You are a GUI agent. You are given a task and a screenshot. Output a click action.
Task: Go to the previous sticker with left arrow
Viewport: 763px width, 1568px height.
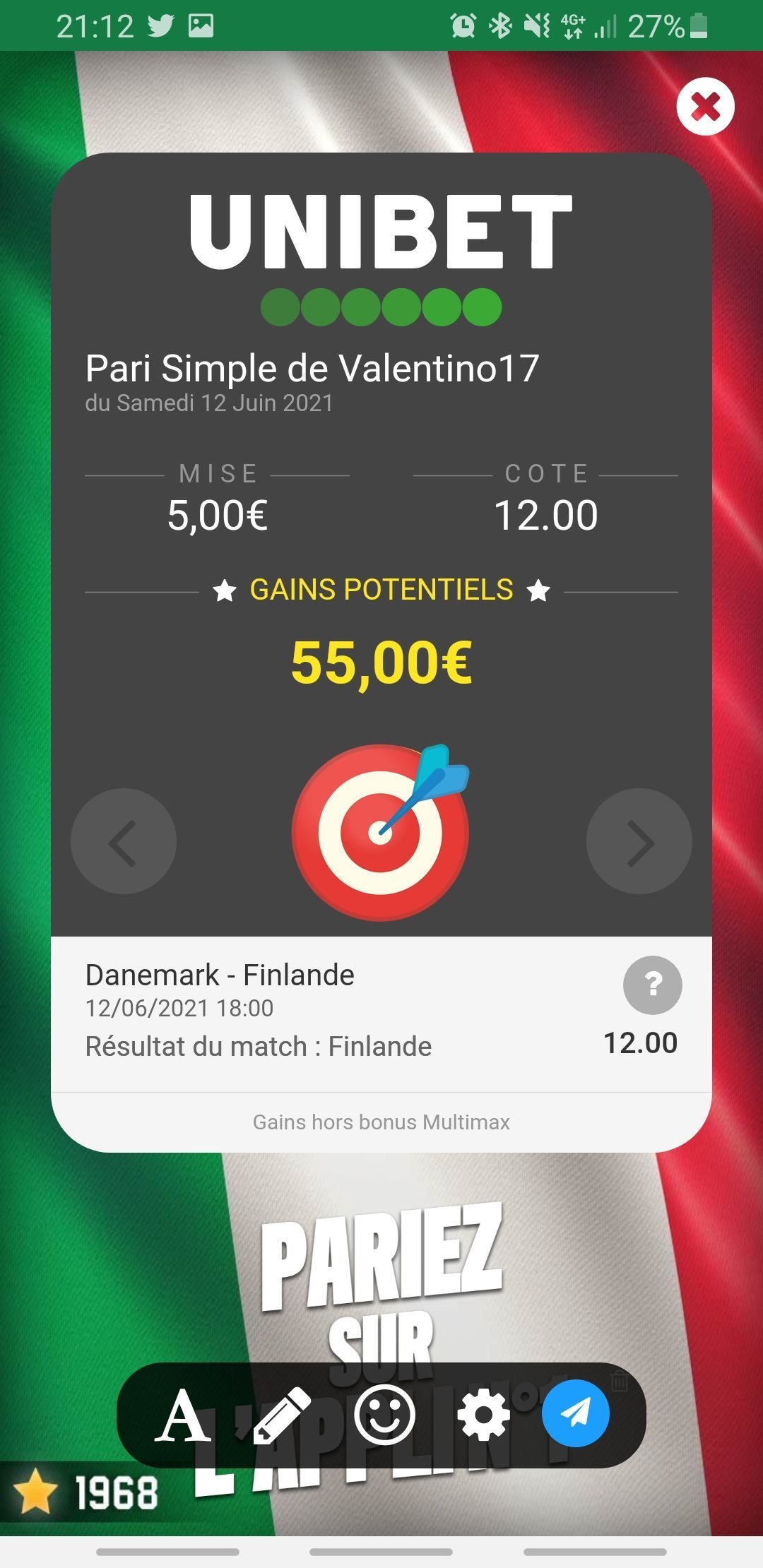pos(124,841)
